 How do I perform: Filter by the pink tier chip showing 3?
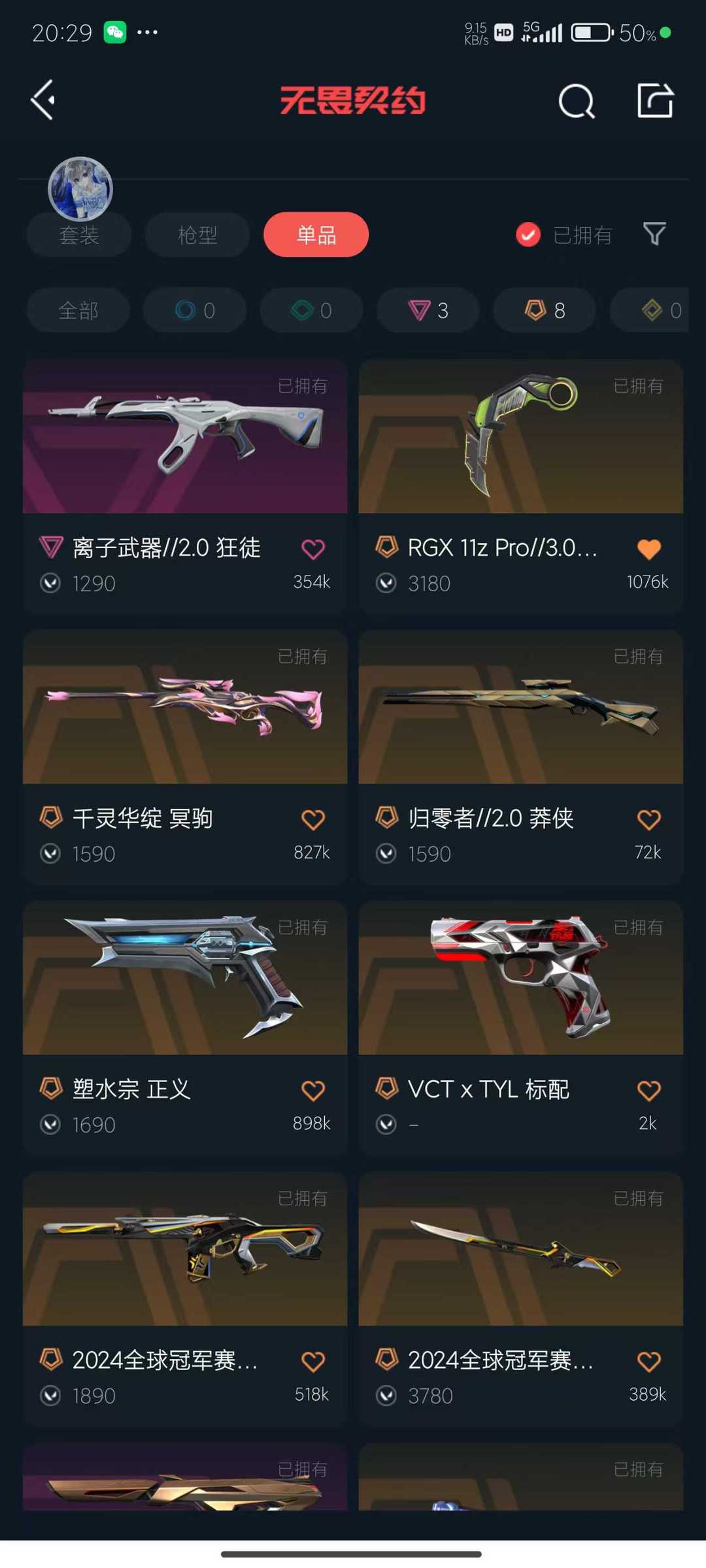pyautogui.click(x=428, y=310)
